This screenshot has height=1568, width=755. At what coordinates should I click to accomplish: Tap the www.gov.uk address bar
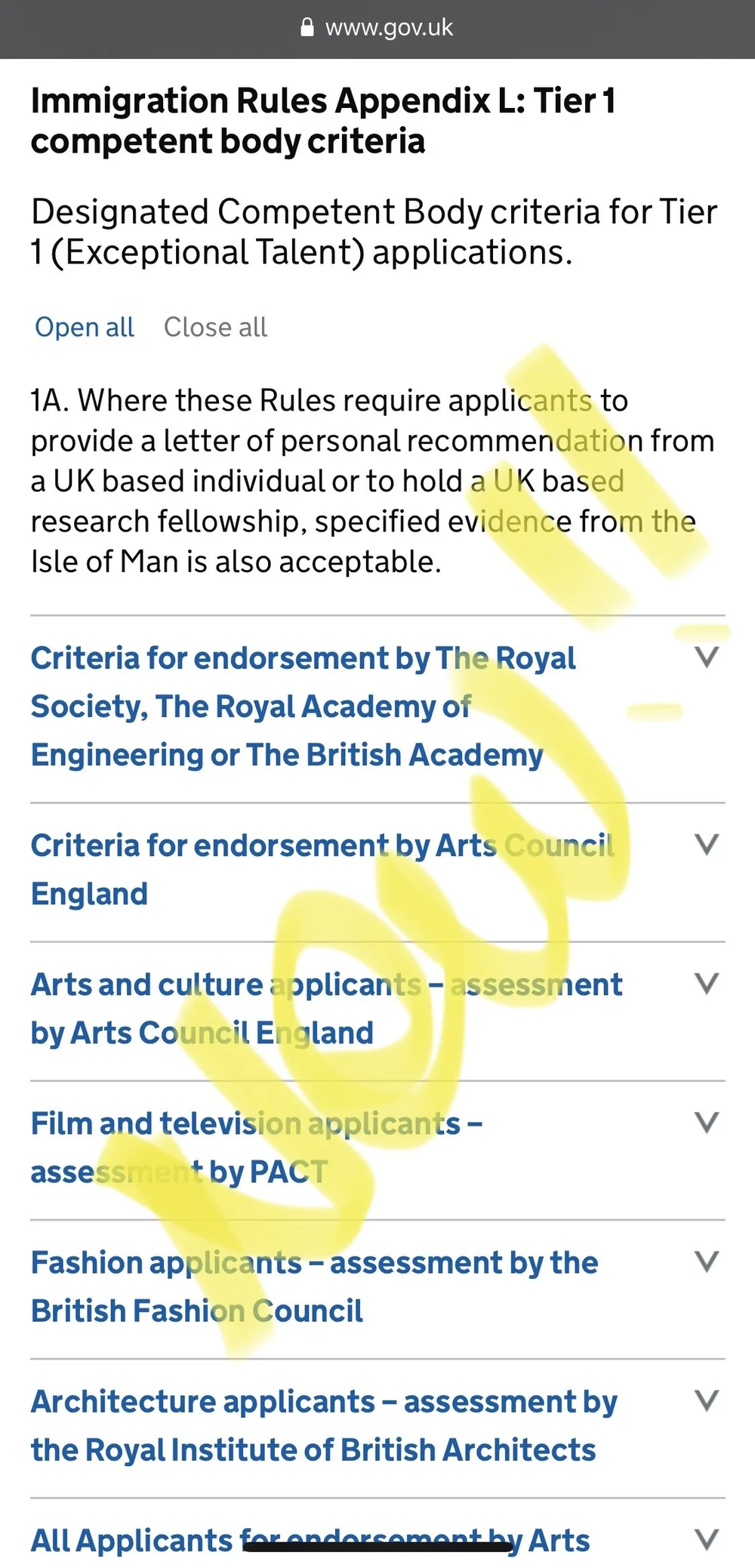pos(377,28)
